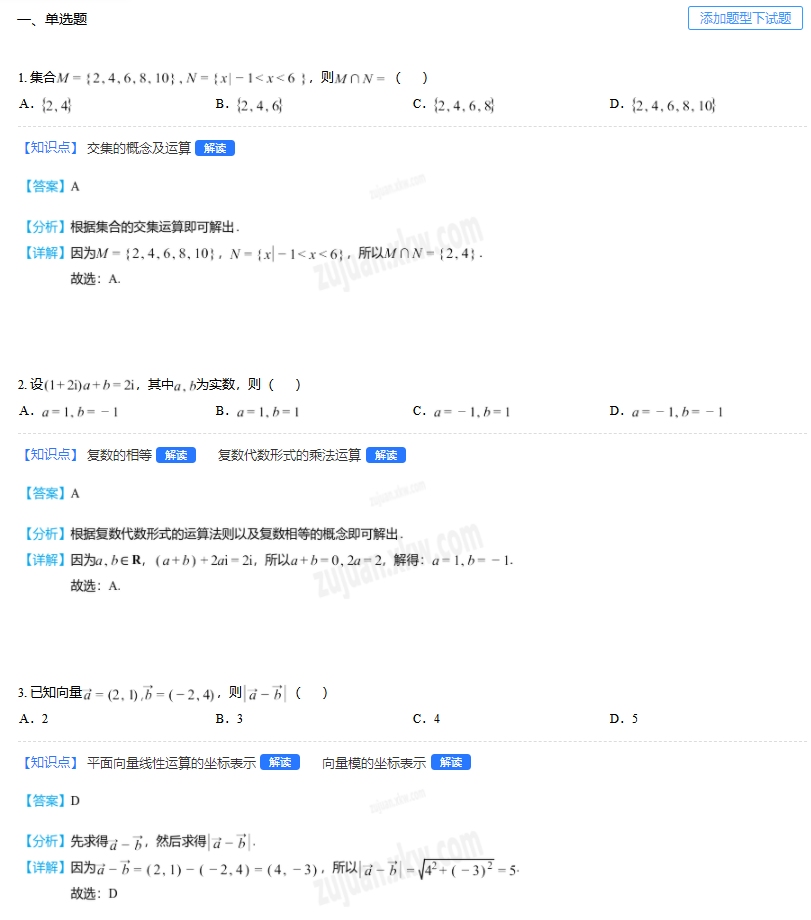This screenshot has height=920, width=811.
Task: Open 解读 next to 复数的相等
Action: pyautogui.click(x=175, y=455)
